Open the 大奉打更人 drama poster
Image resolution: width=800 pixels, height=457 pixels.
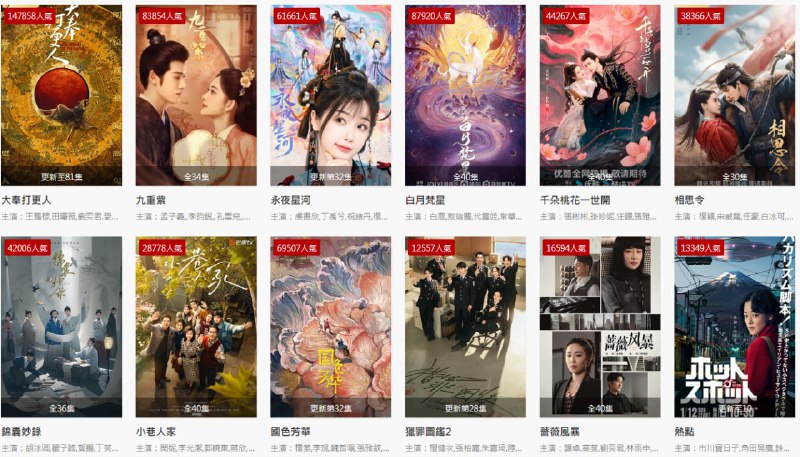click(61, 96)
